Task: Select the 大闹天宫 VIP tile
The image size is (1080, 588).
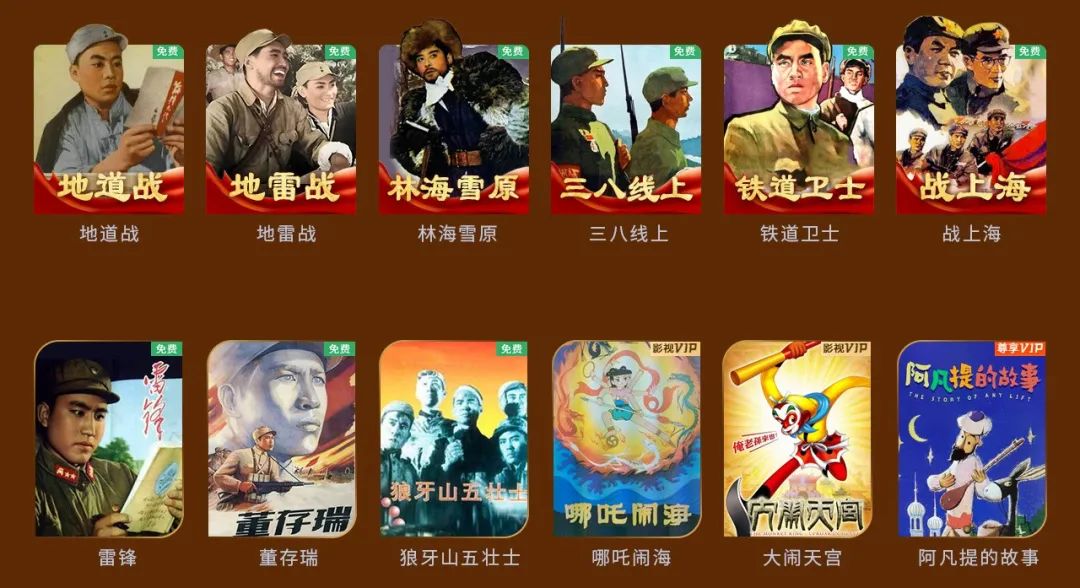Action: coord(797,438)
